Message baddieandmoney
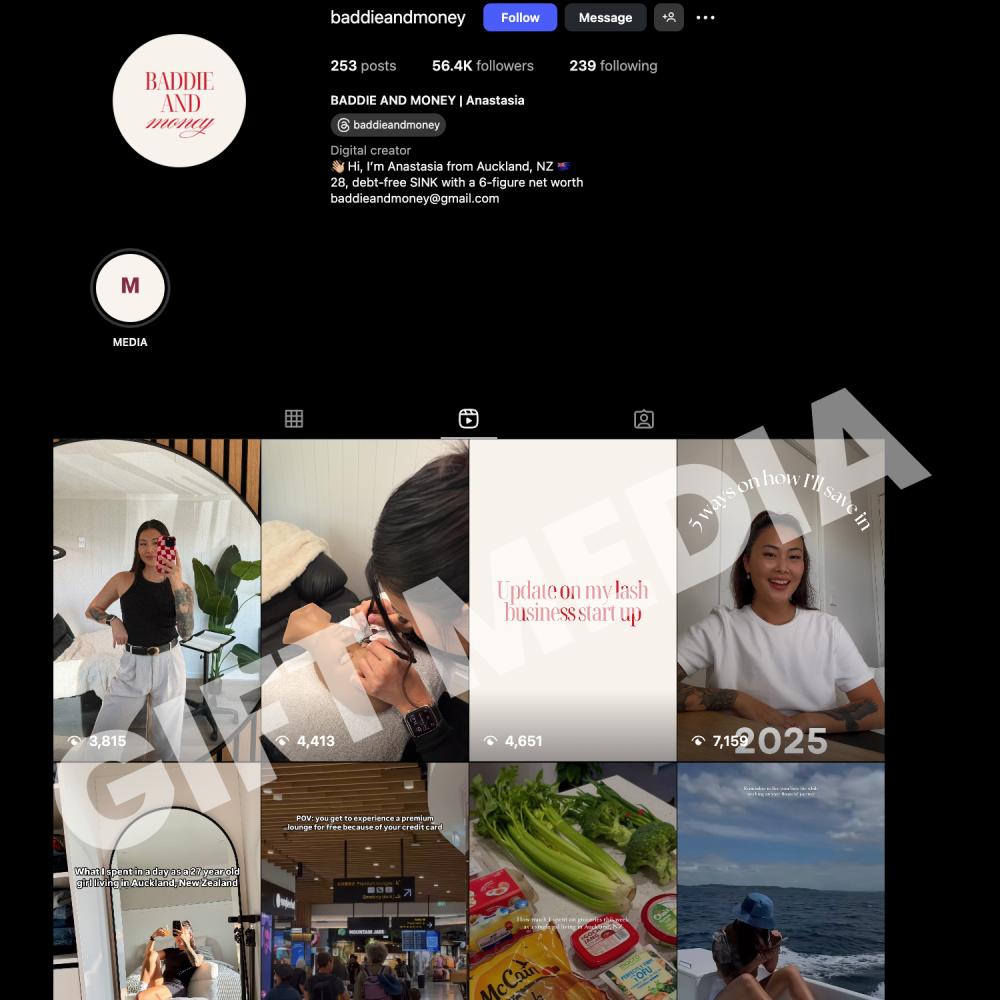 605,17
